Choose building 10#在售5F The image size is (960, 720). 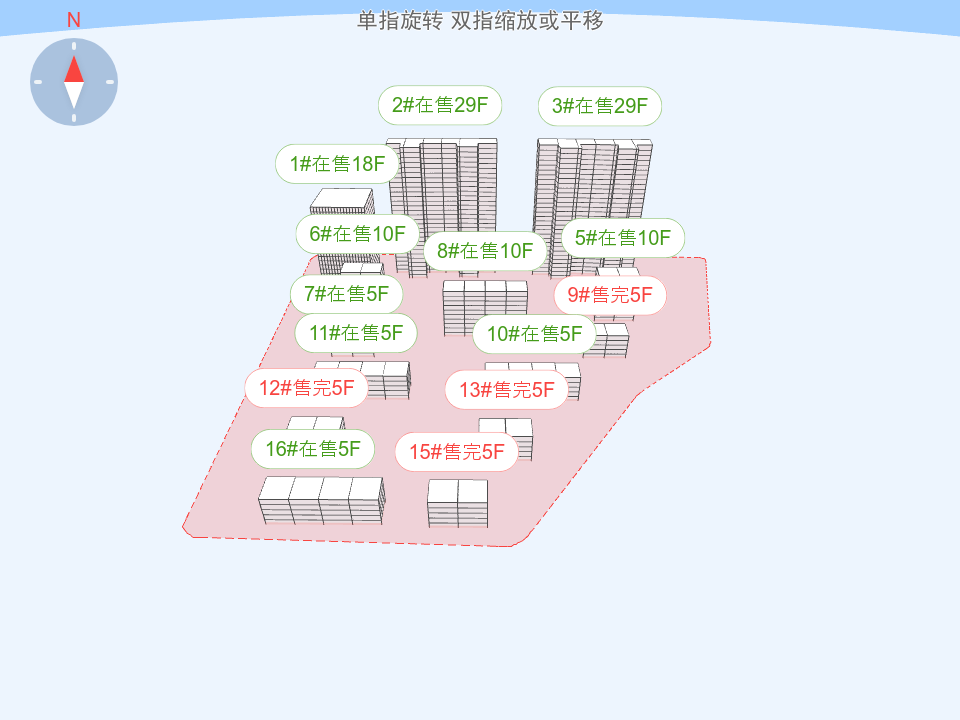pos(534,334)
